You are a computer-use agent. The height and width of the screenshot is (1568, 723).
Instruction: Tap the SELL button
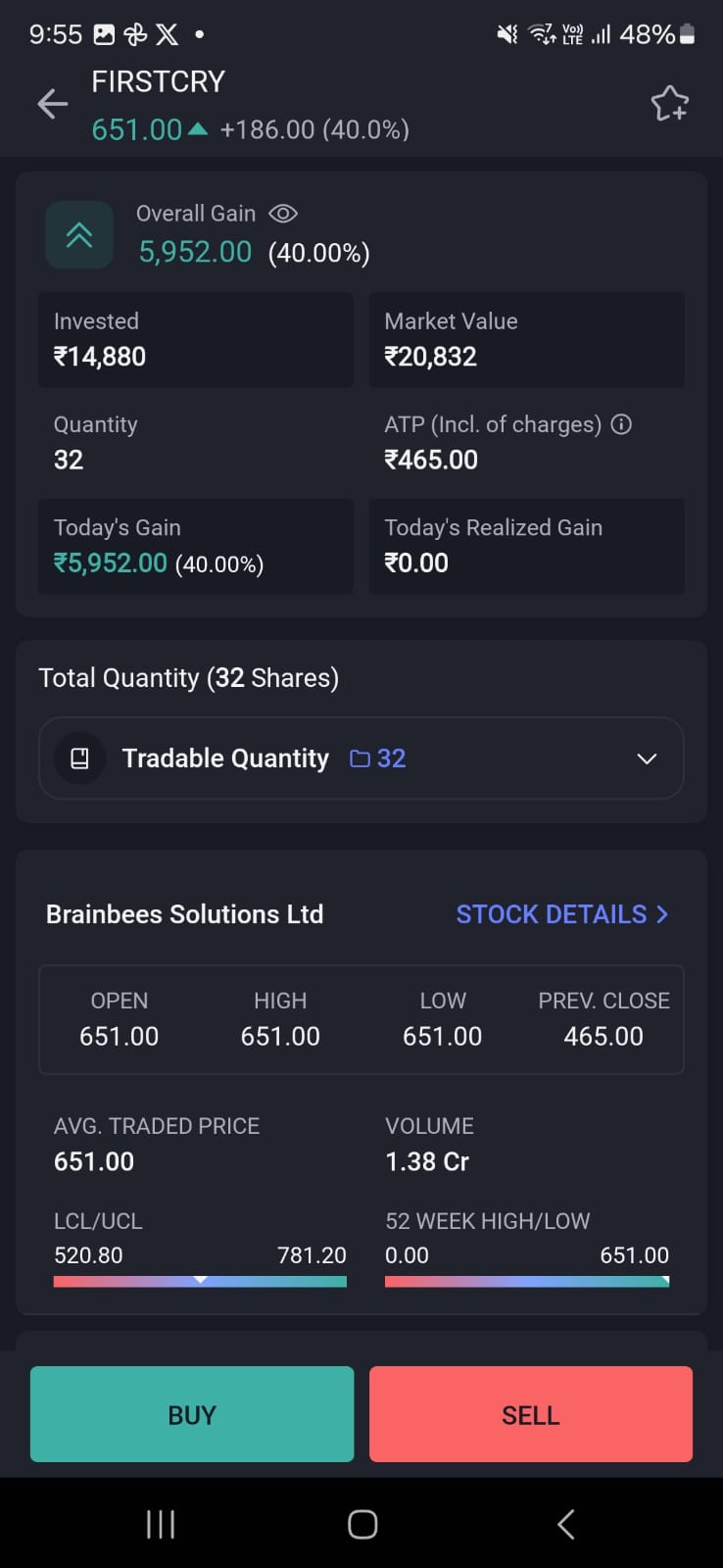531,1414
